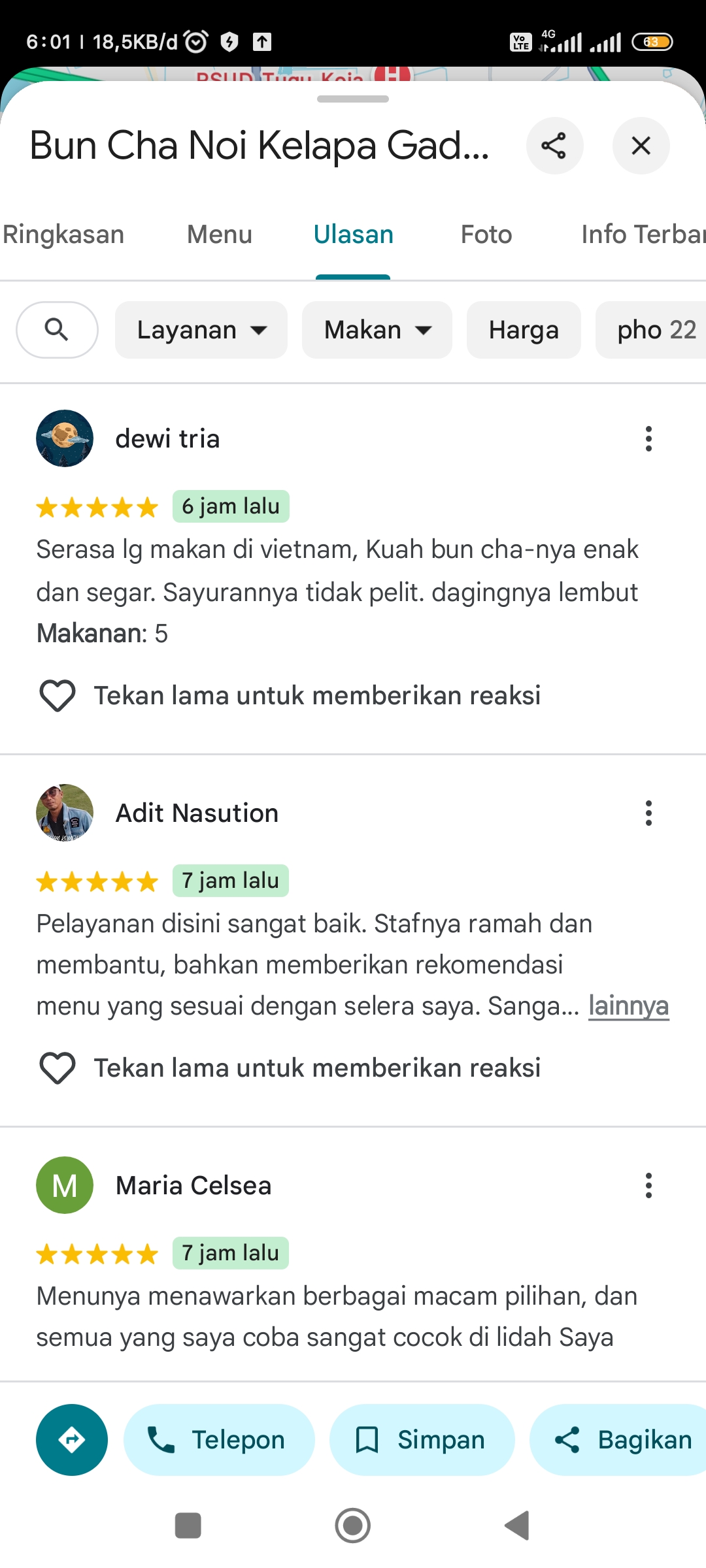Go back using the system back button
706x1568 pixels.
pyautogui.click(x=517, y=1526)
